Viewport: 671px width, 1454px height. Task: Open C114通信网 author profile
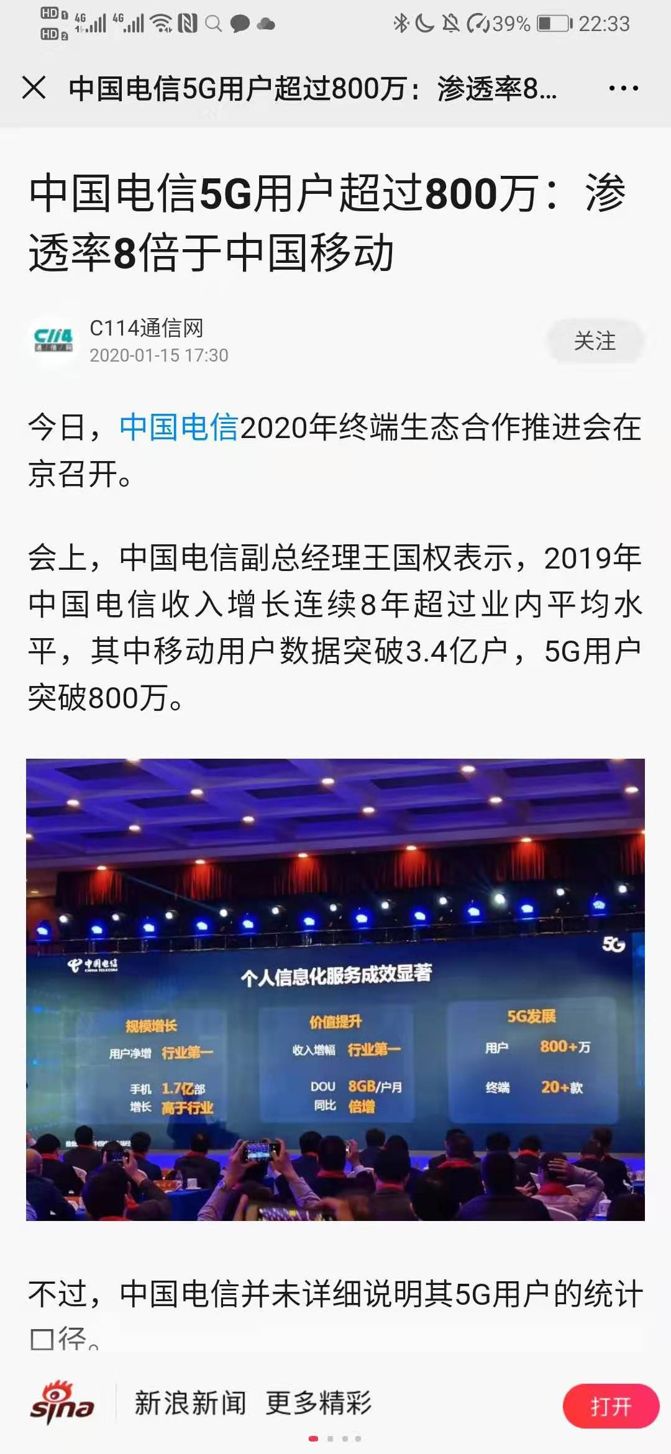tap(146, 328)
